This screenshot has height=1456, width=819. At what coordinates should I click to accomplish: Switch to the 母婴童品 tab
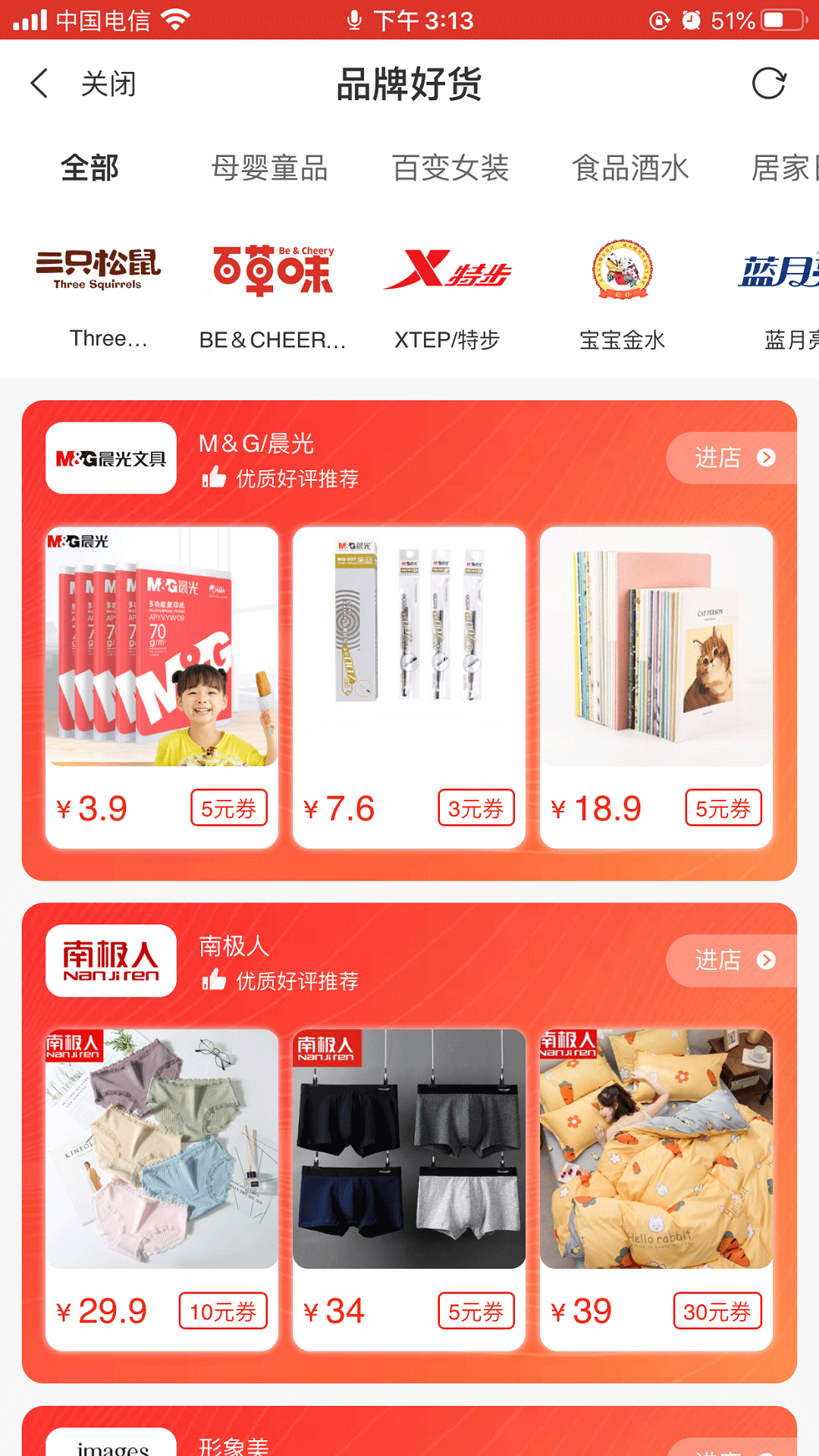click(x=269, y=168)
